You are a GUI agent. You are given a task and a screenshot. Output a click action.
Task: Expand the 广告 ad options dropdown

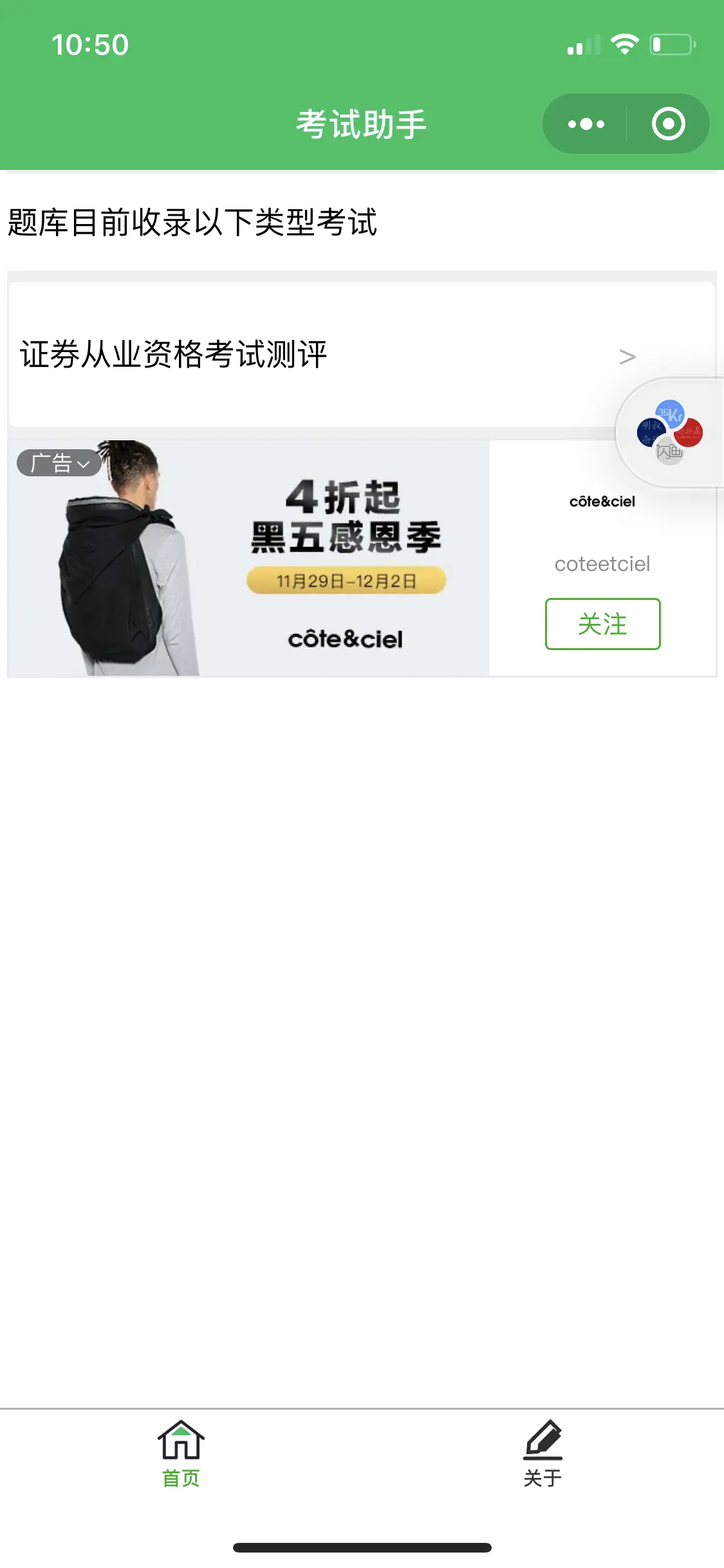[59, 463]
